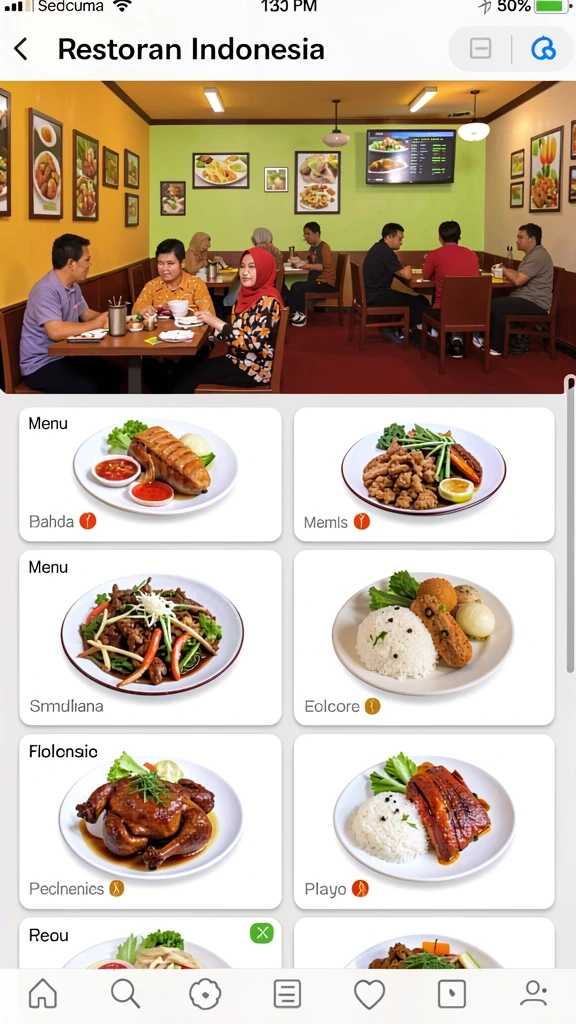The image size is (576, 1024).
Task: Tap the minus square icon in header
Action: coord(480,48)
